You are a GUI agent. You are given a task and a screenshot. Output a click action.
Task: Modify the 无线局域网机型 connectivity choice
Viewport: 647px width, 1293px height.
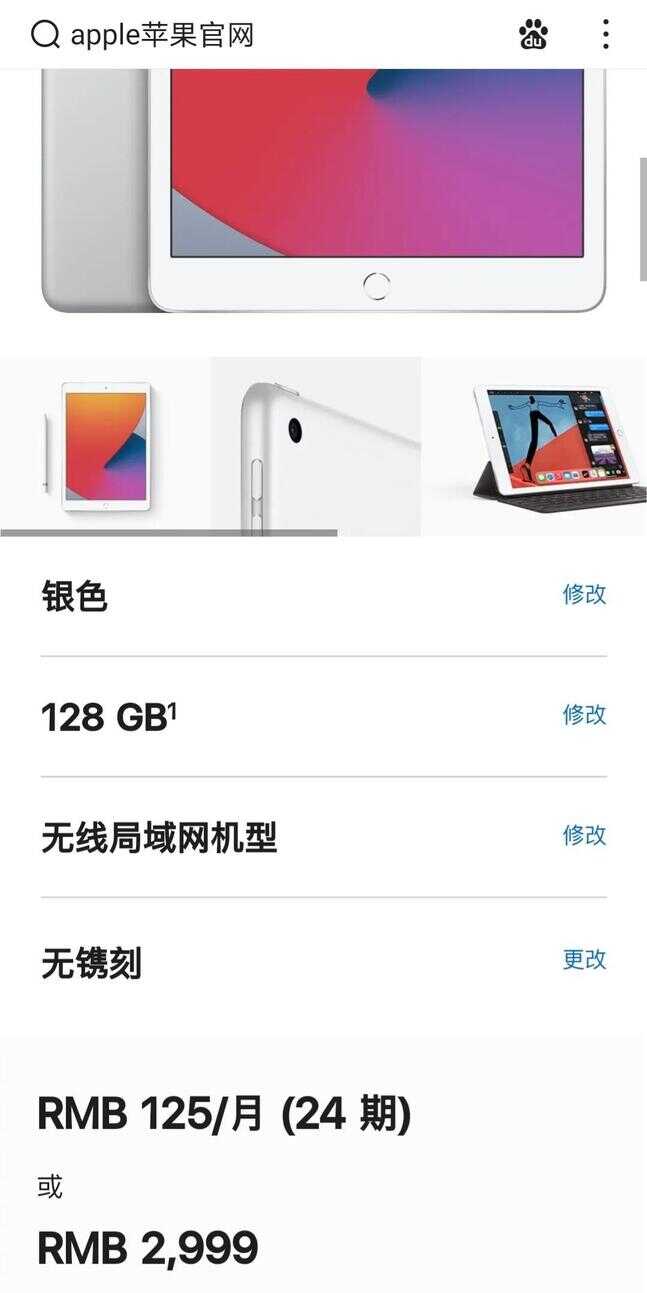(x=584, y=835)
